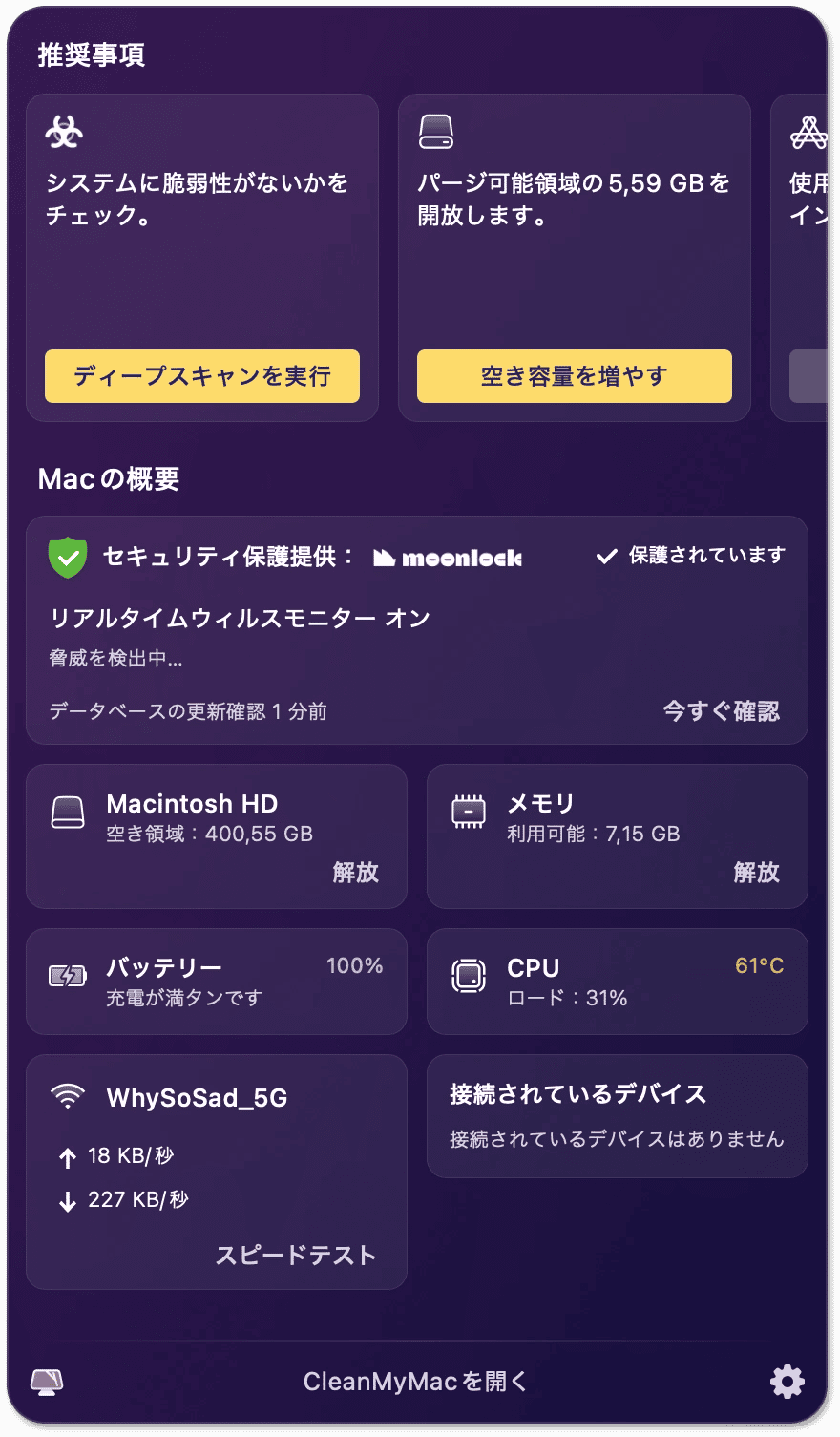Tap 解放 on the メモリ card
The height and width of the screenshot is (1437, 840).
click(x=756, y=872)
